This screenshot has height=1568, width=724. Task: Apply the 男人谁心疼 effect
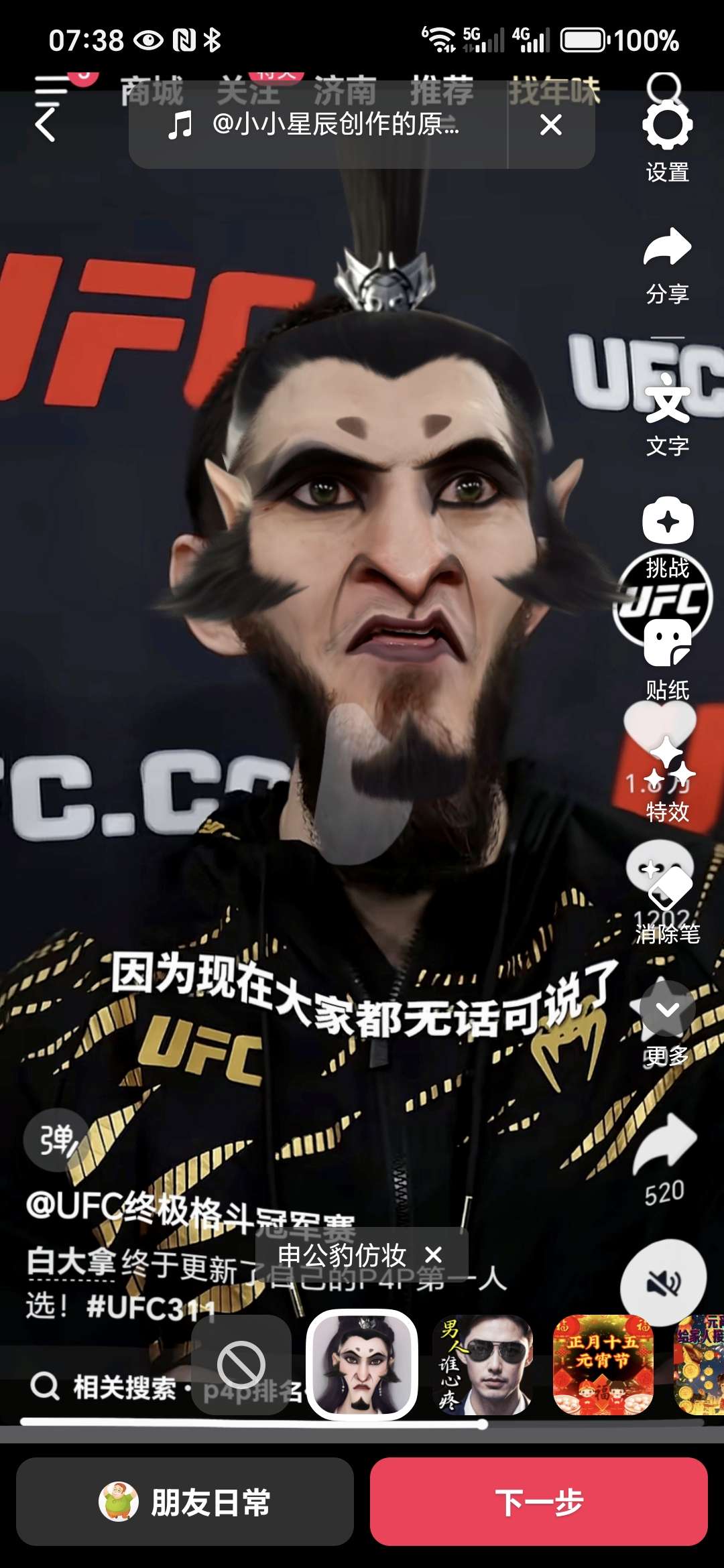point(483,1364)
